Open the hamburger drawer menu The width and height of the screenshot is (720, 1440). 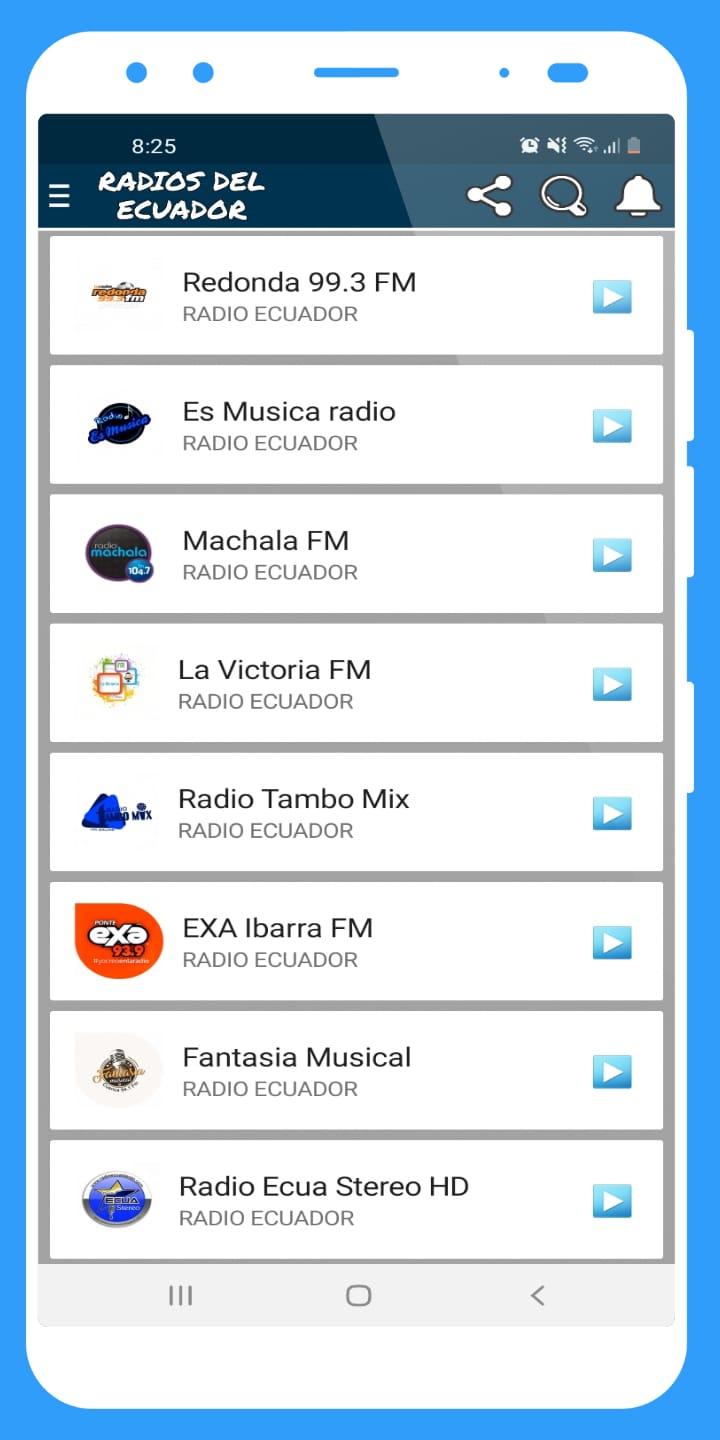[x=59, y=196]
